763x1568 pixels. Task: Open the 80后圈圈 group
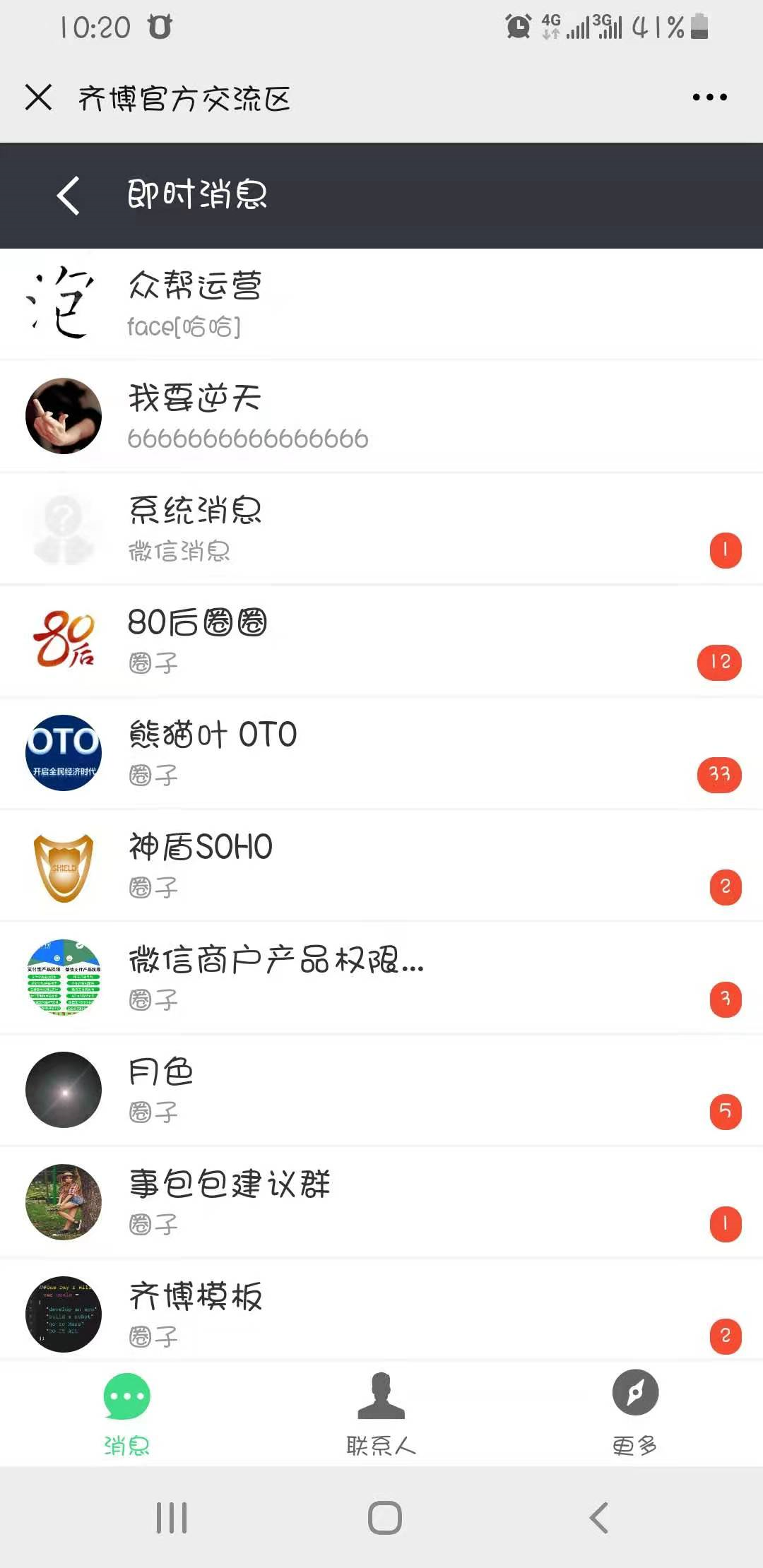(x=381, y=641)
